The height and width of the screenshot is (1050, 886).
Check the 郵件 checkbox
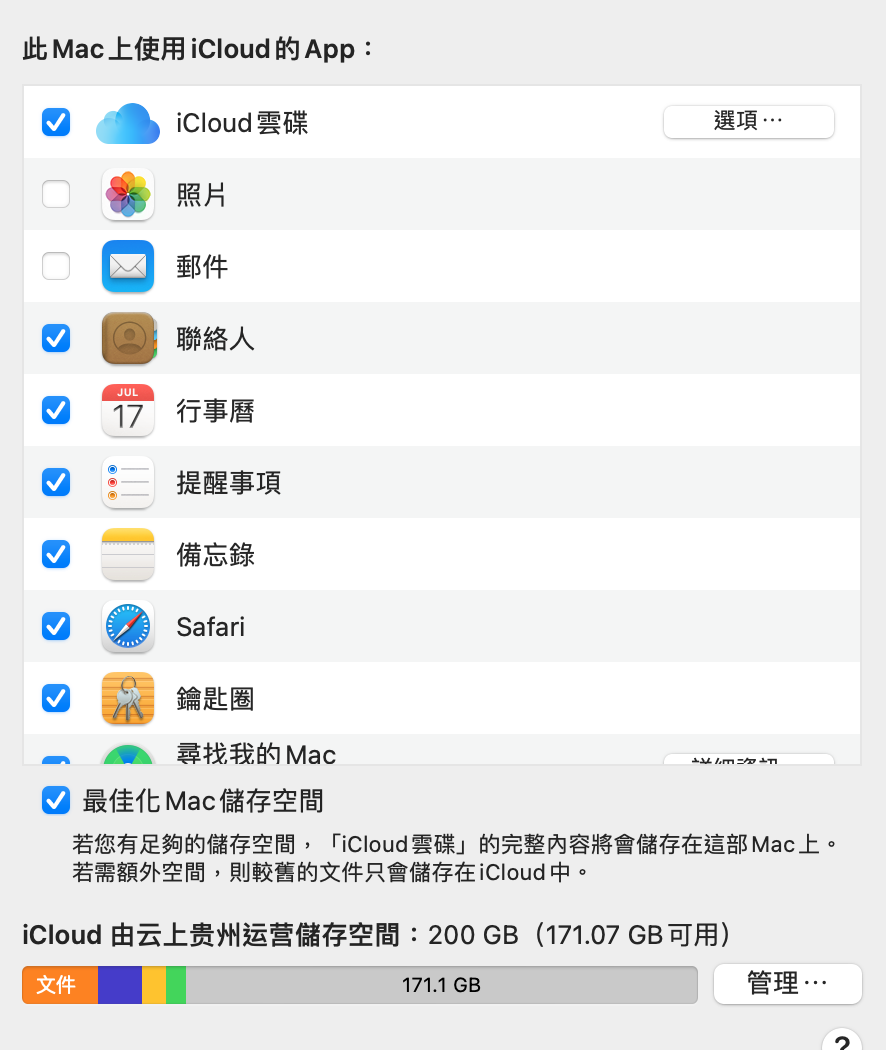click(56, 266)
